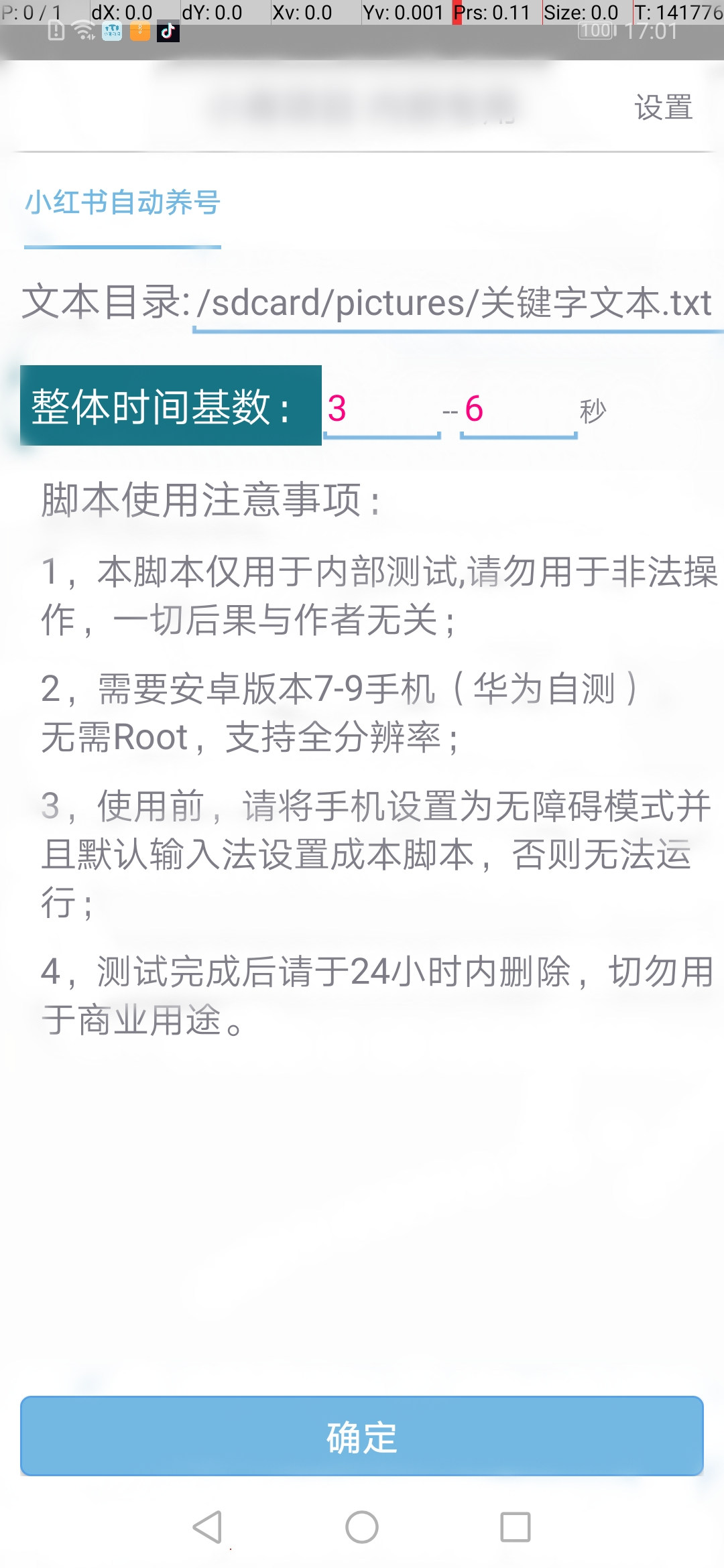Image resolution: width=724 pixels, height=1568 pixels.
Task: Edit the 文本目录 file path field
Action: 456,303
